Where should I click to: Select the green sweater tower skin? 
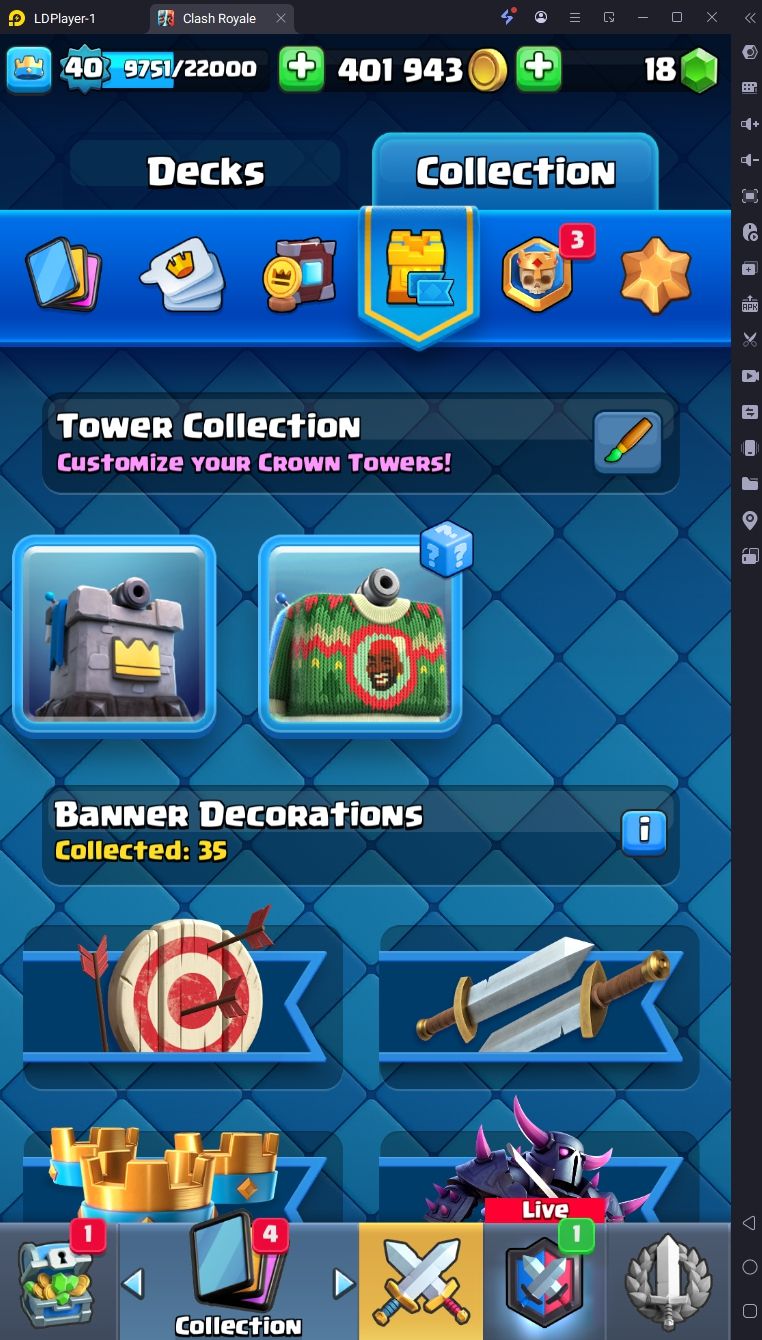(360, 634)
